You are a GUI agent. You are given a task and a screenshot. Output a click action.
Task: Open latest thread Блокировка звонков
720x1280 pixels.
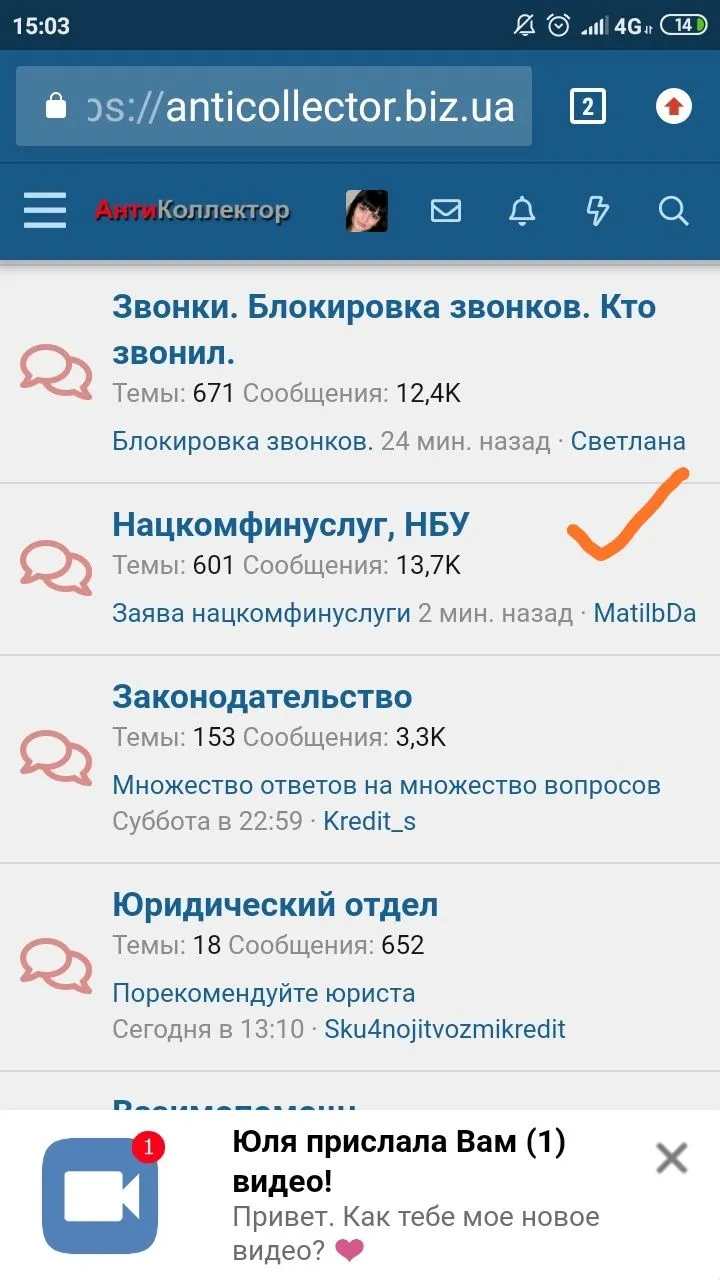pos(243,441)
